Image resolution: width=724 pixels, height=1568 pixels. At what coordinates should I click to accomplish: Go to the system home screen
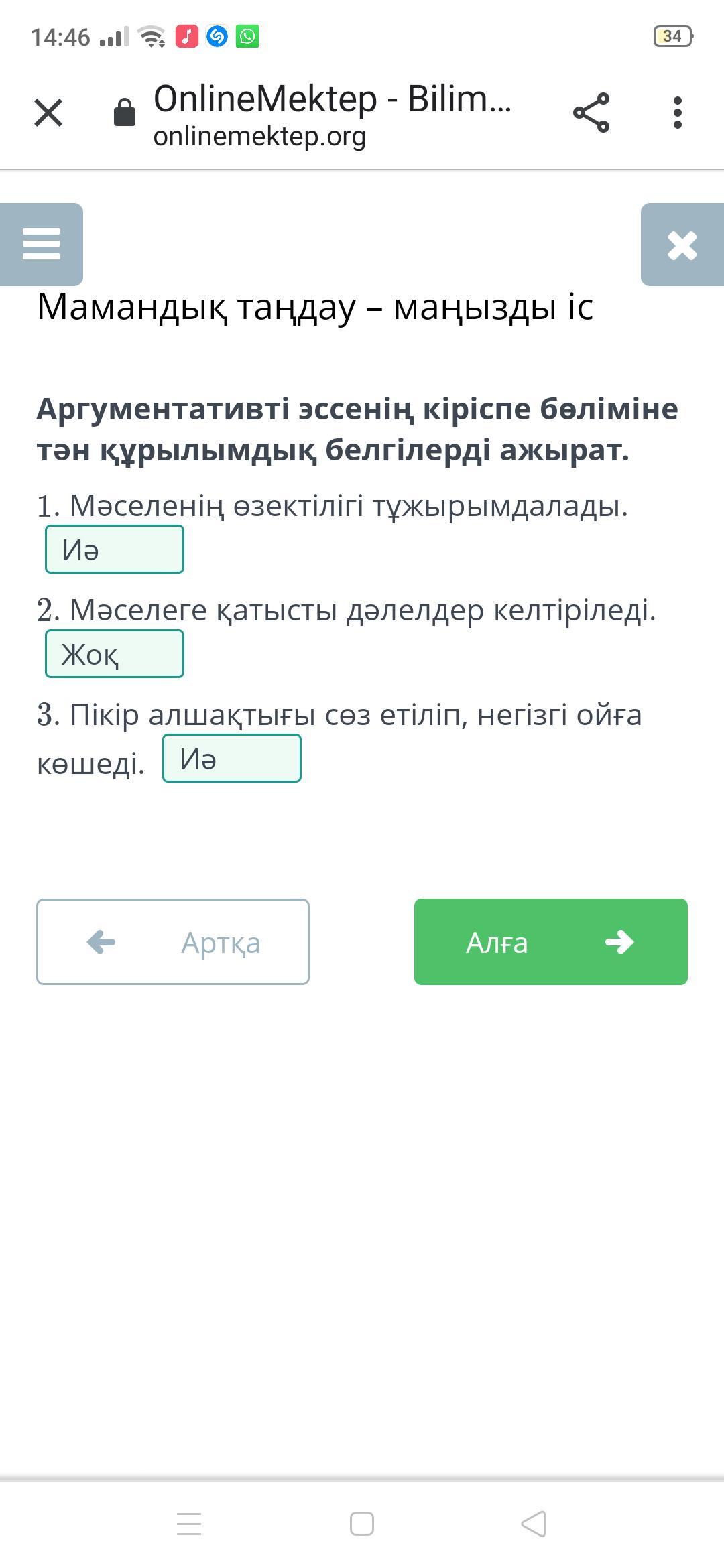[362, 1524]
